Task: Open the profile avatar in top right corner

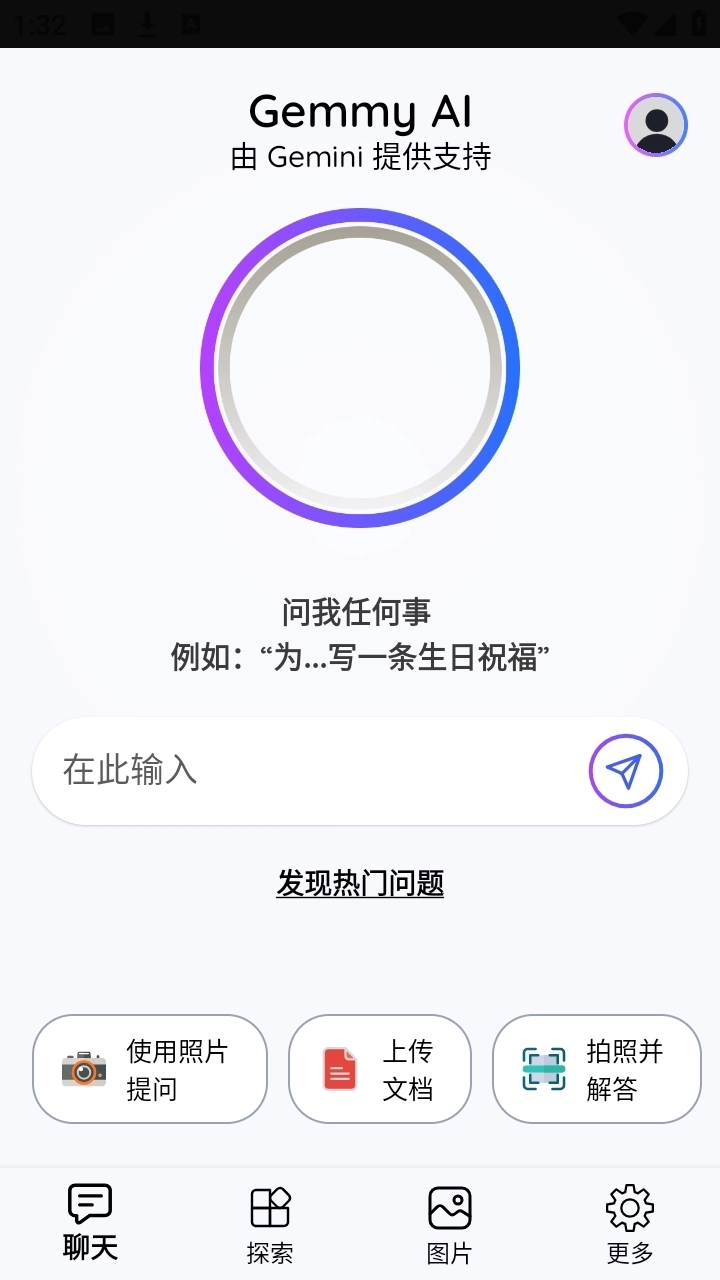Action: [x=655, y=124]
